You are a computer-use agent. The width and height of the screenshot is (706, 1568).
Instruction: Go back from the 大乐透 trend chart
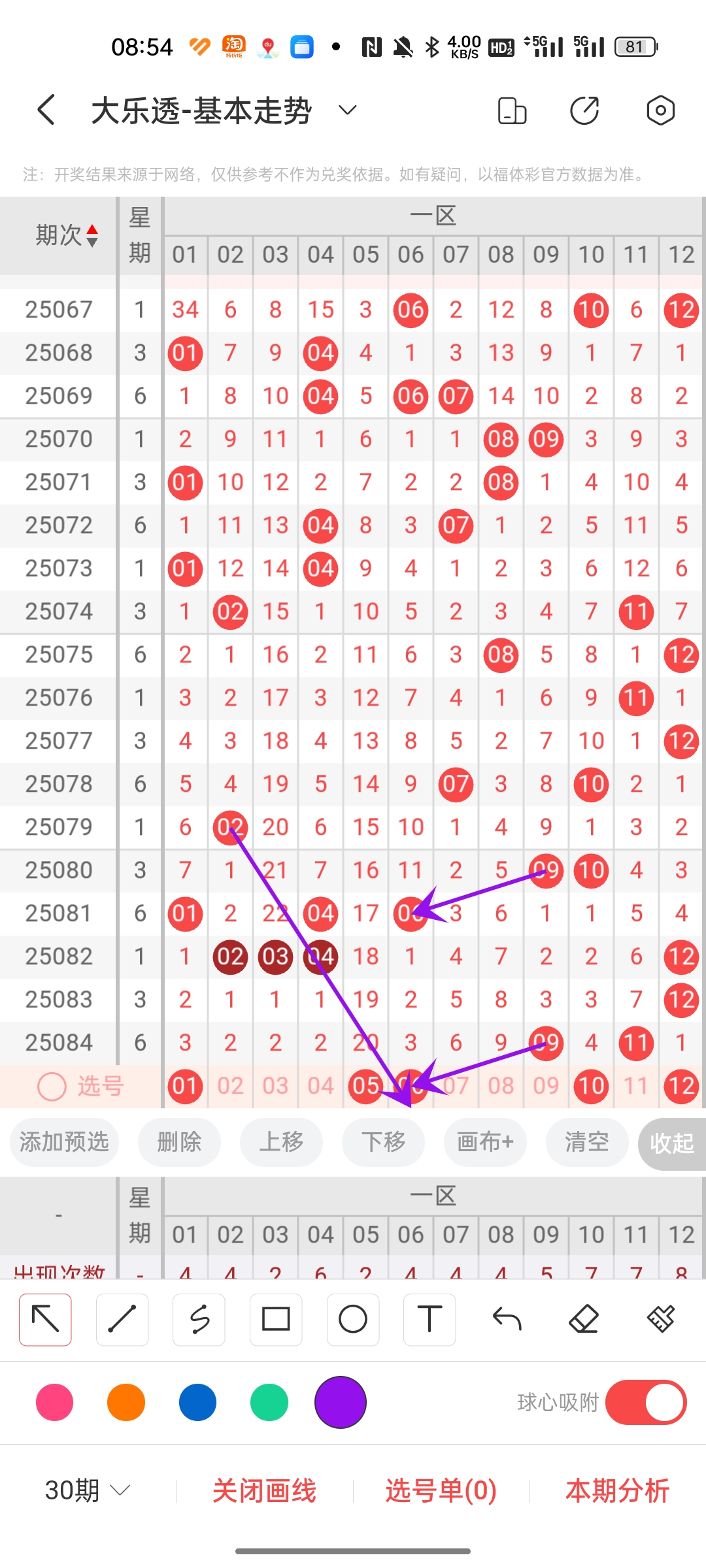46,110
